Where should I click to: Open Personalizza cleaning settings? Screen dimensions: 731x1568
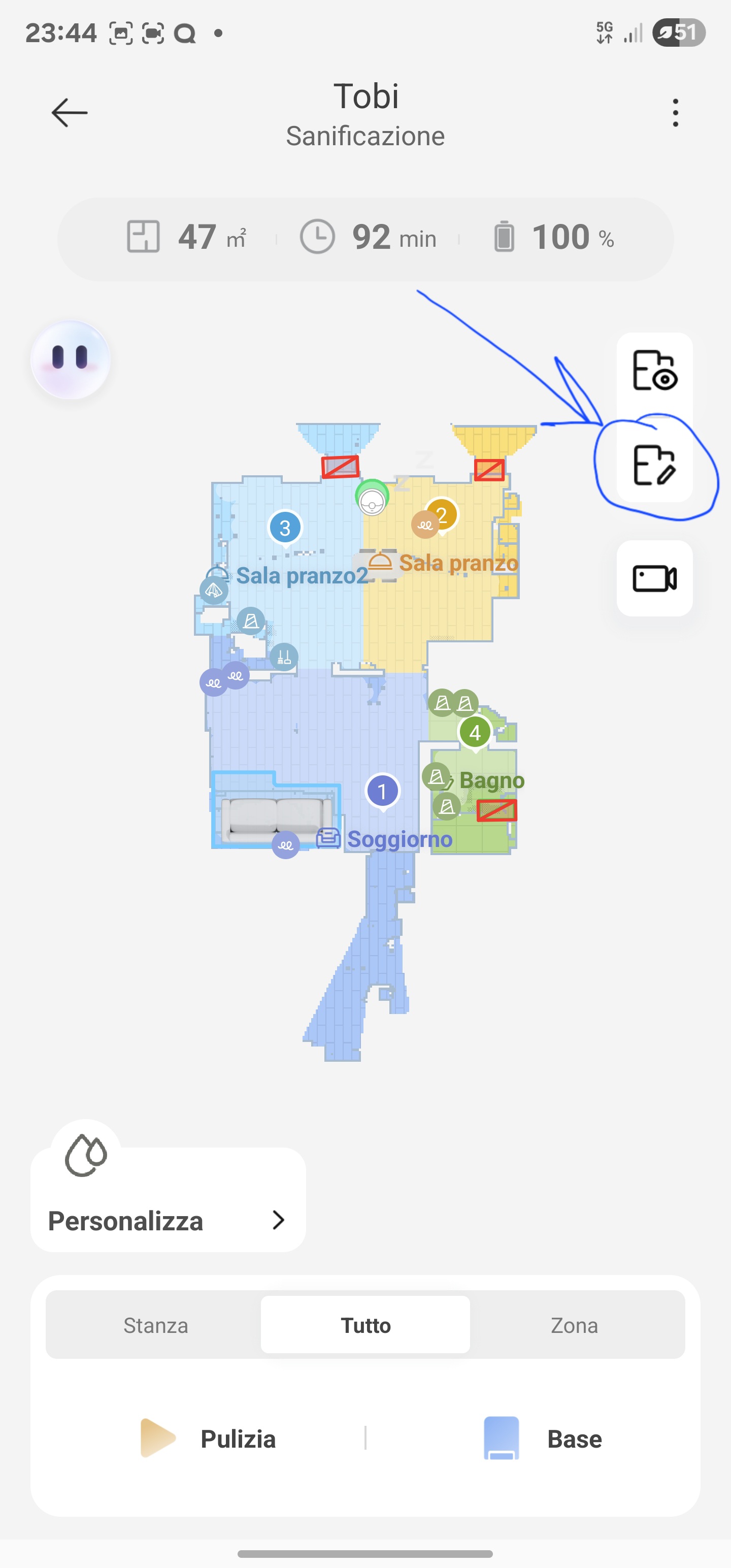coord(168,1221)
